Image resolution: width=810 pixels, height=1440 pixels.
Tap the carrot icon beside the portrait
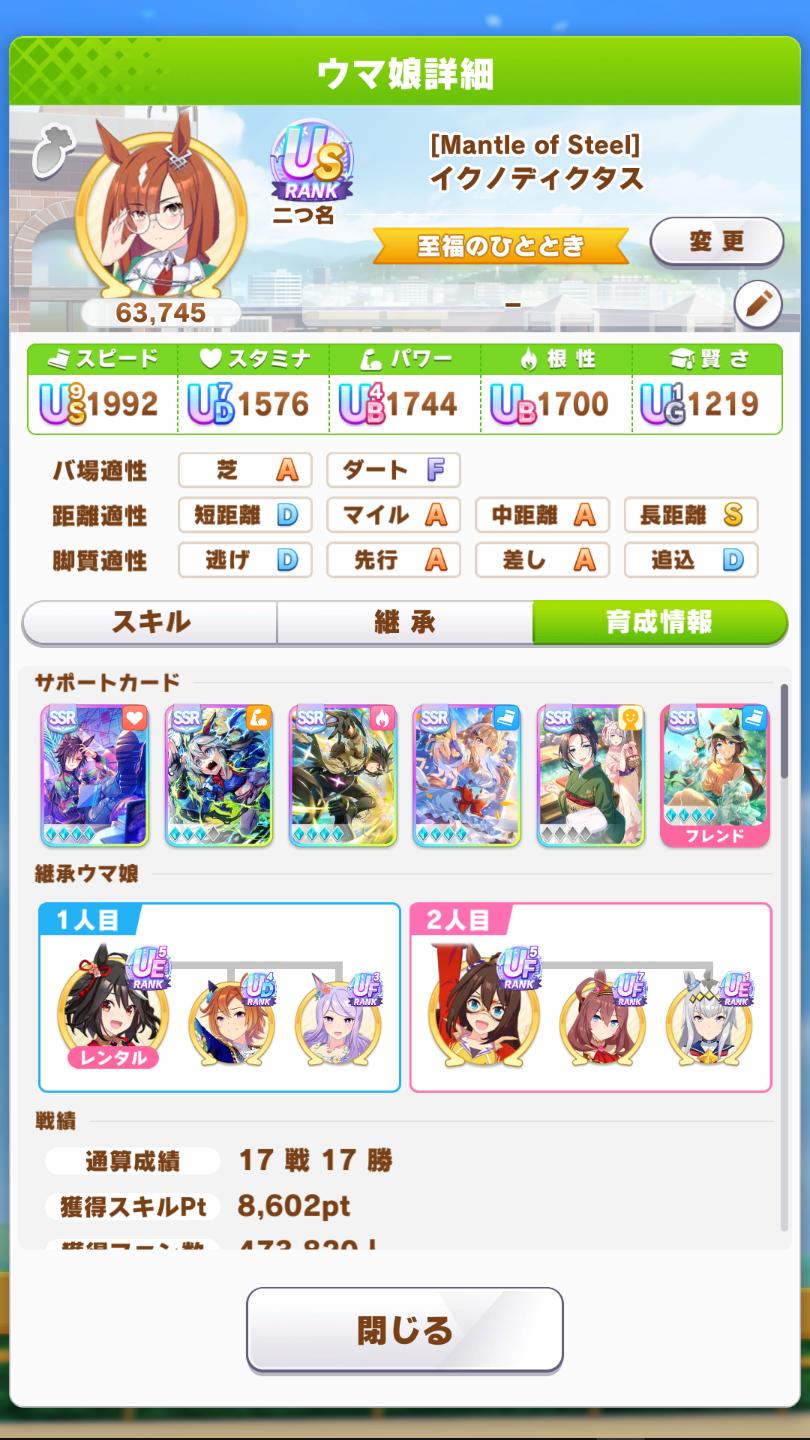pyautogui.click(x=48, y=150)
